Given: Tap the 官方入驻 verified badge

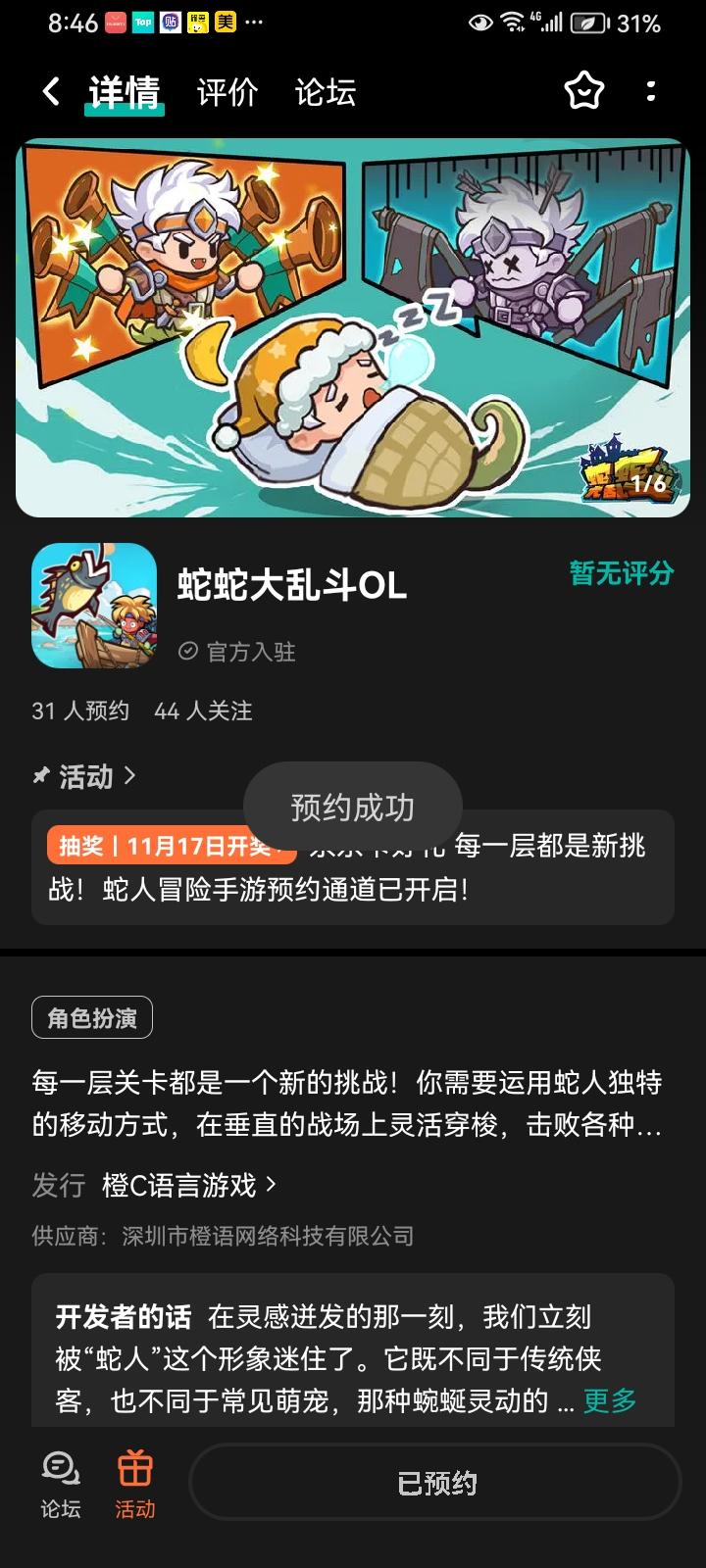Looking at the screenshot, I should (238, 653).
